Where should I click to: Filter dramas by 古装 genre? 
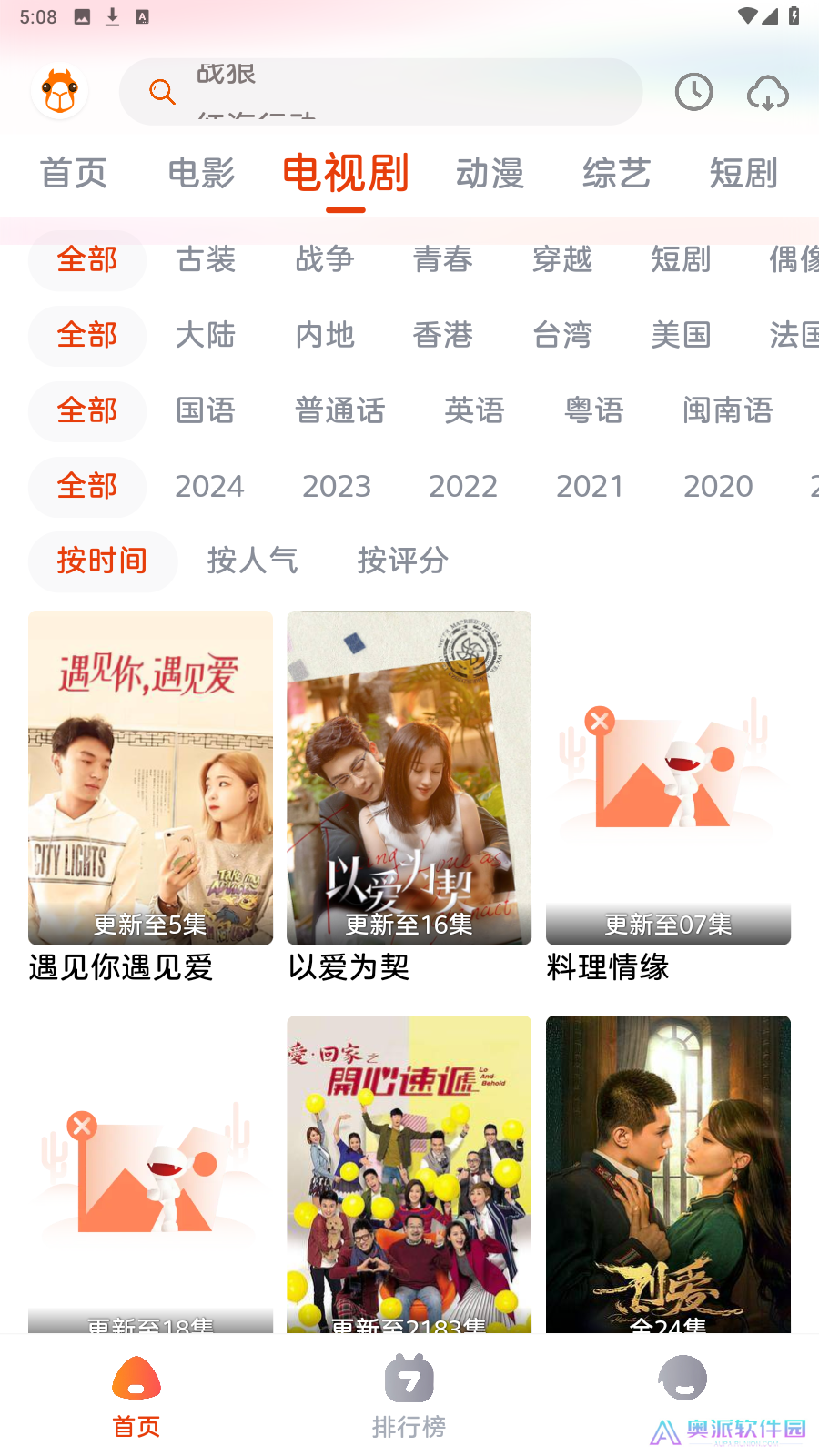point(205,261)
